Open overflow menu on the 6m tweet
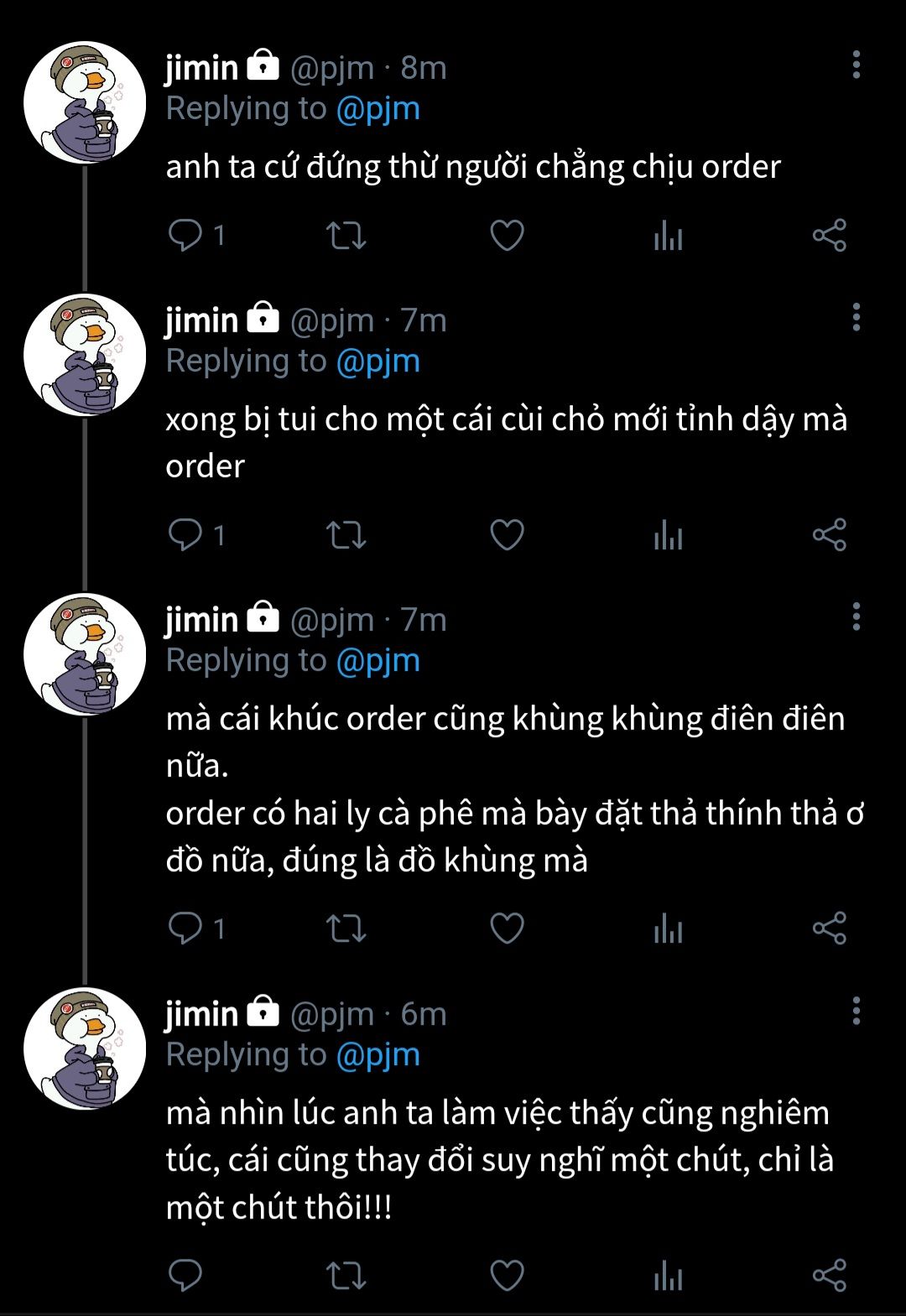This screenshot has height=1316, width=906. [x=856, y=1012]
